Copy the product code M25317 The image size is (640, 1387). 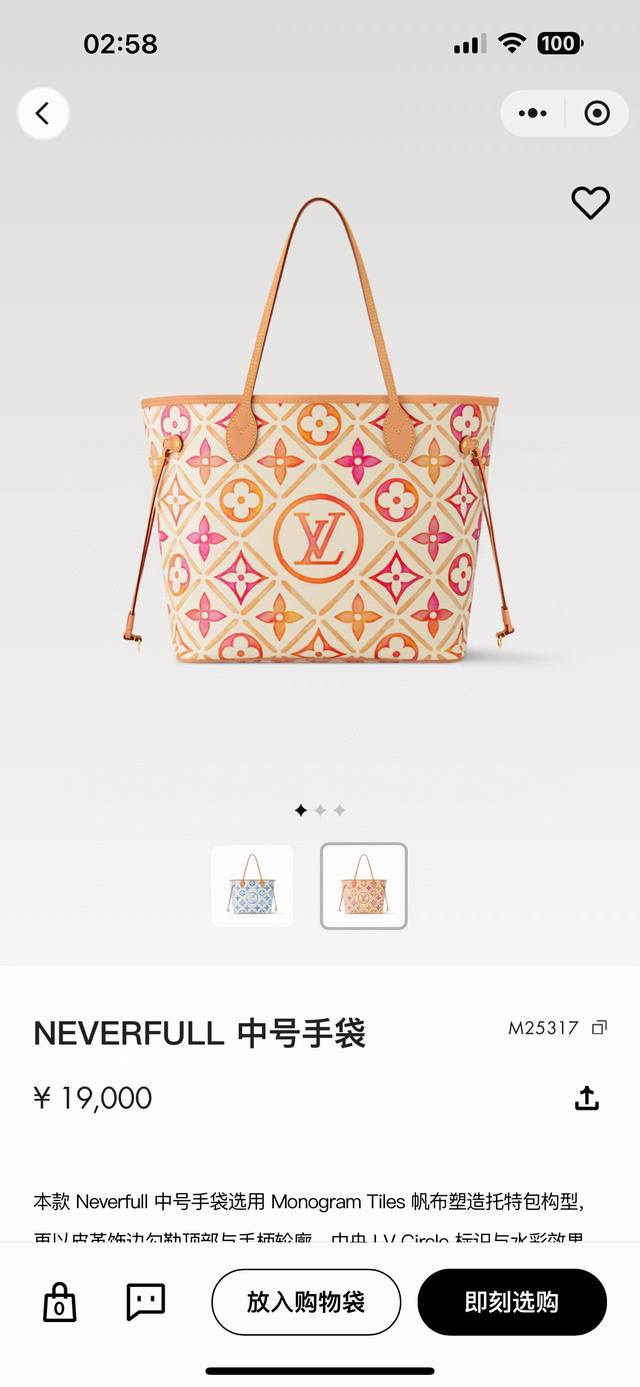(x=599, y=1027)
